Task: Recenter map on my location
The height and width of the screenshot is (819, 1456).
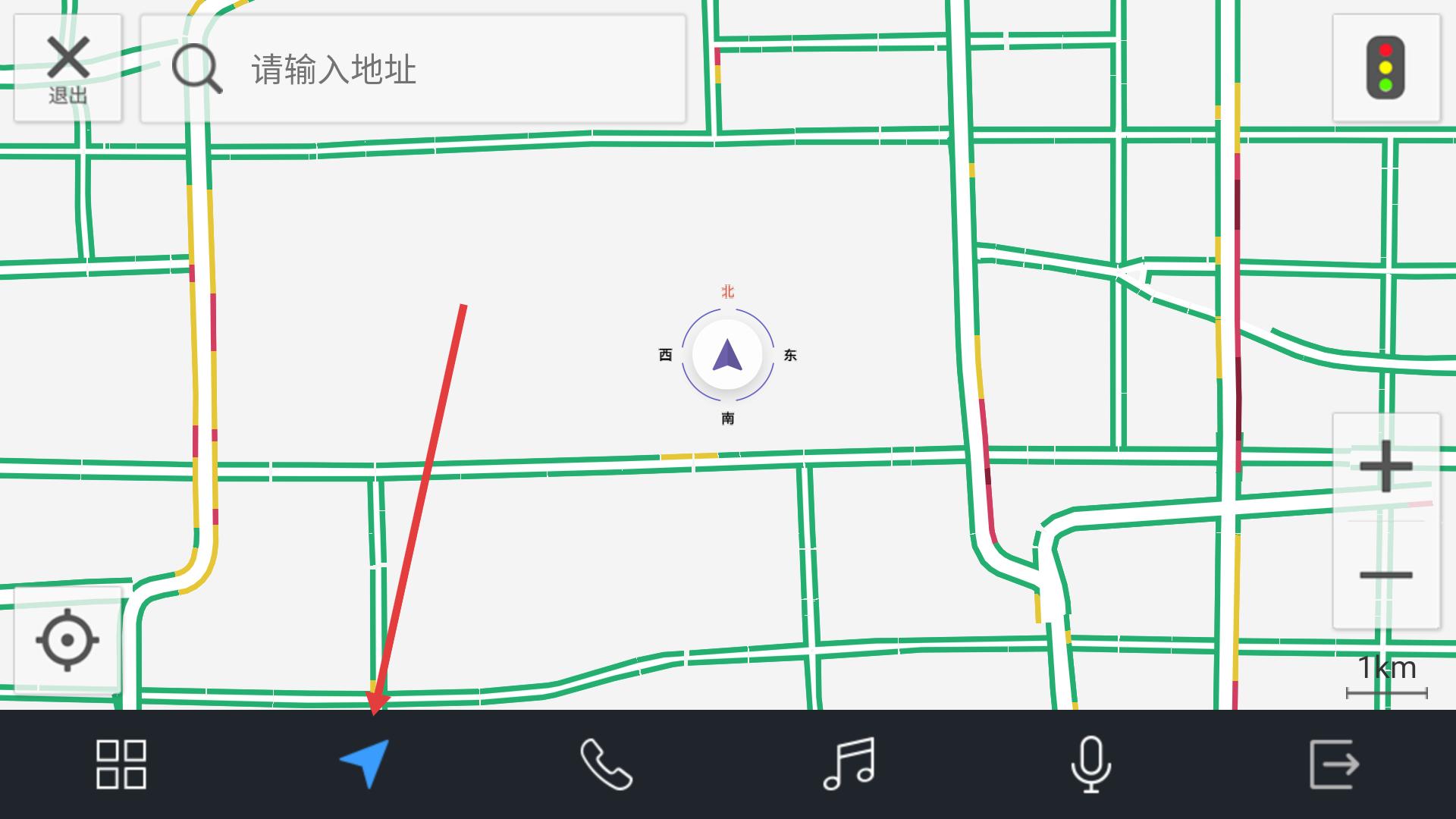Action: pos(67,640)
